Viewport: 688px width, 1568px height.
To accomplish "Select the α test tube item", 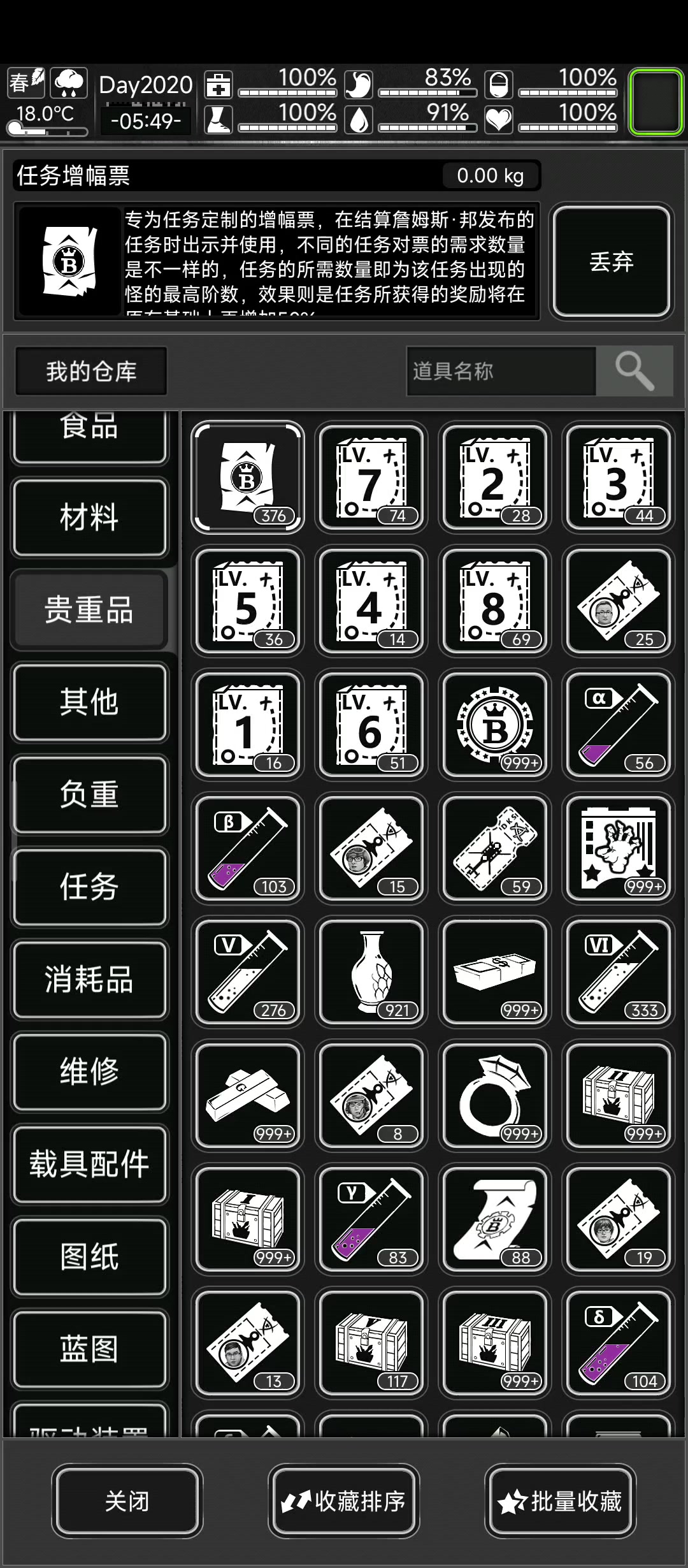I will (618, 725).
